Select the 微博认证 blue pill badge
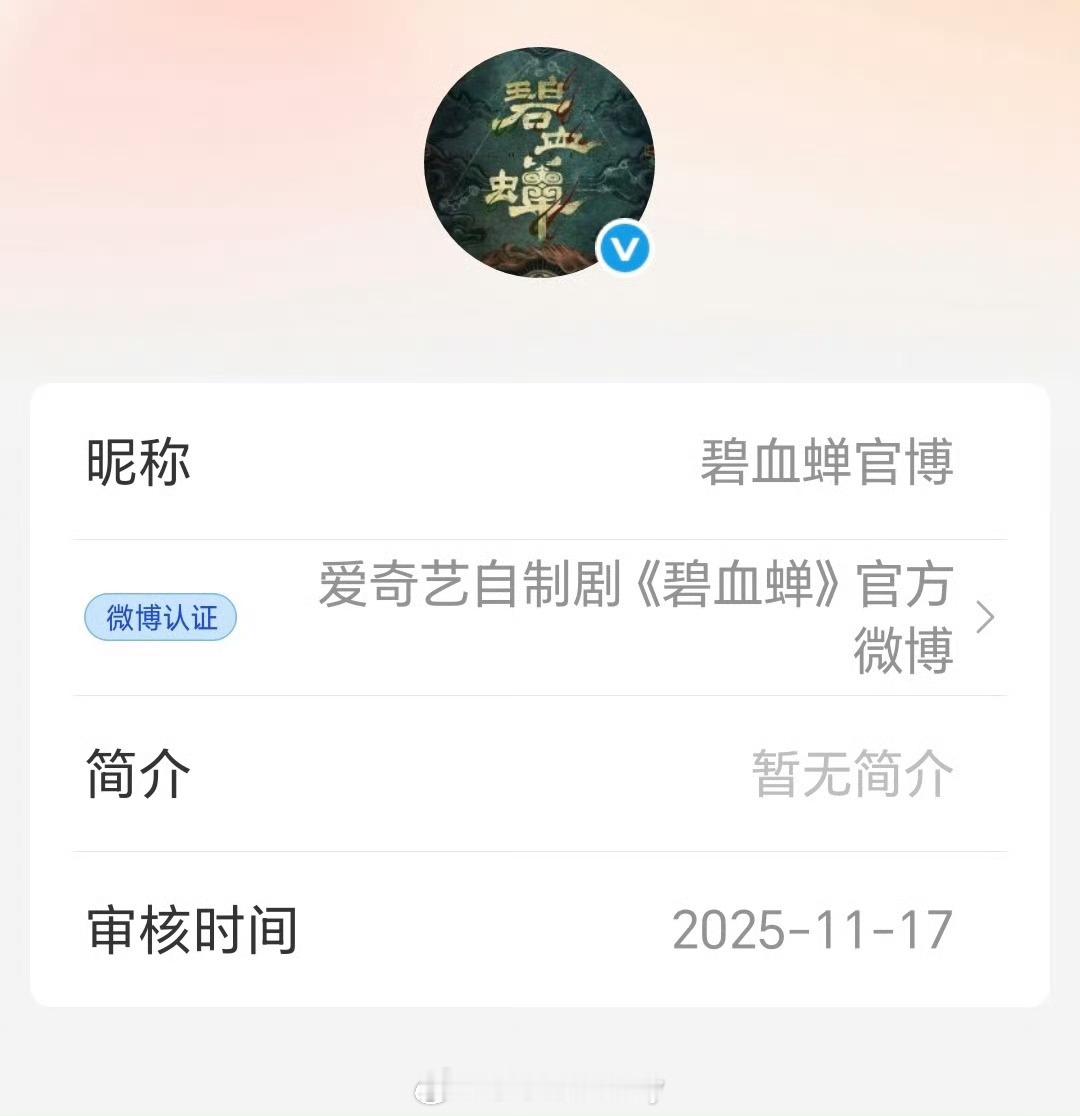 point(161,619)
